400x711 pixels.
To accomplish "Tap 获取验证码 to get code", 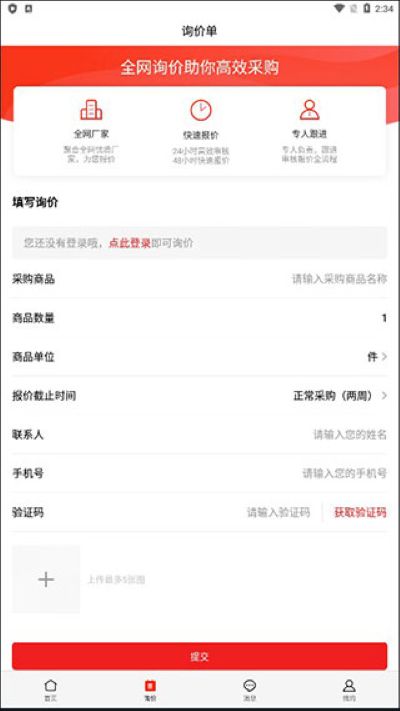I will coord(360,512).
